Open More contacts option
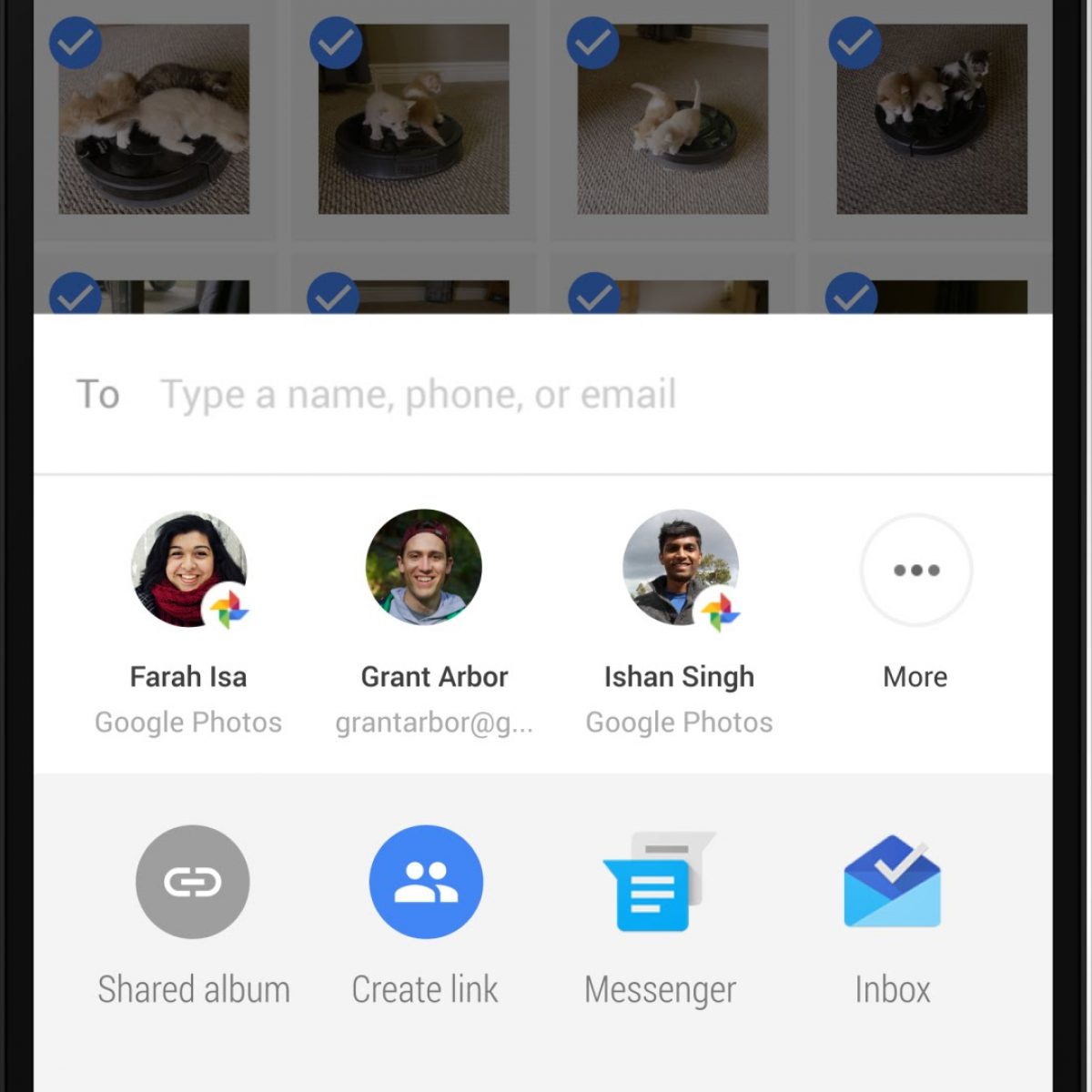1092x1092 pixels. coord(915,571)
